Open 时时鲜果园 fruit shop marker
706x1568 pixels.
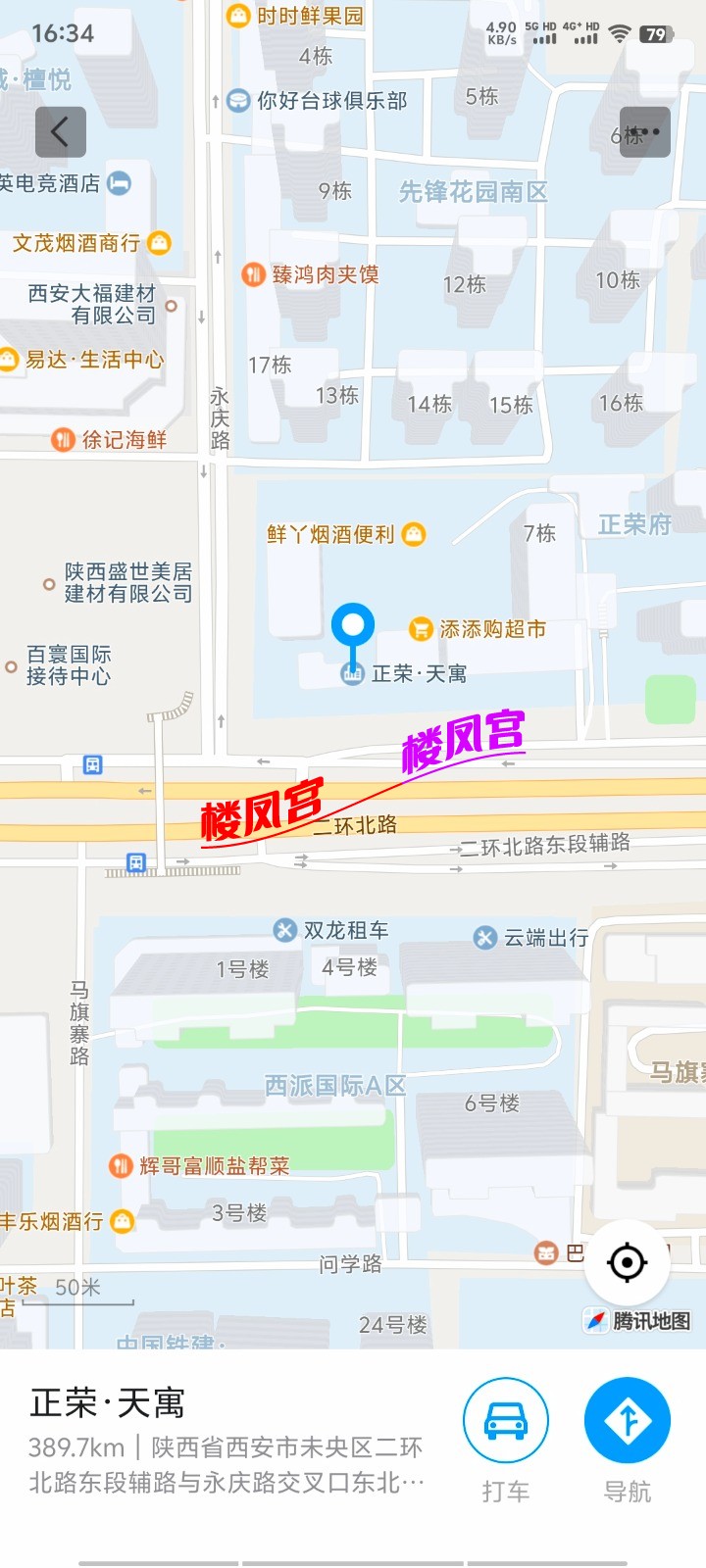(238, 16)
